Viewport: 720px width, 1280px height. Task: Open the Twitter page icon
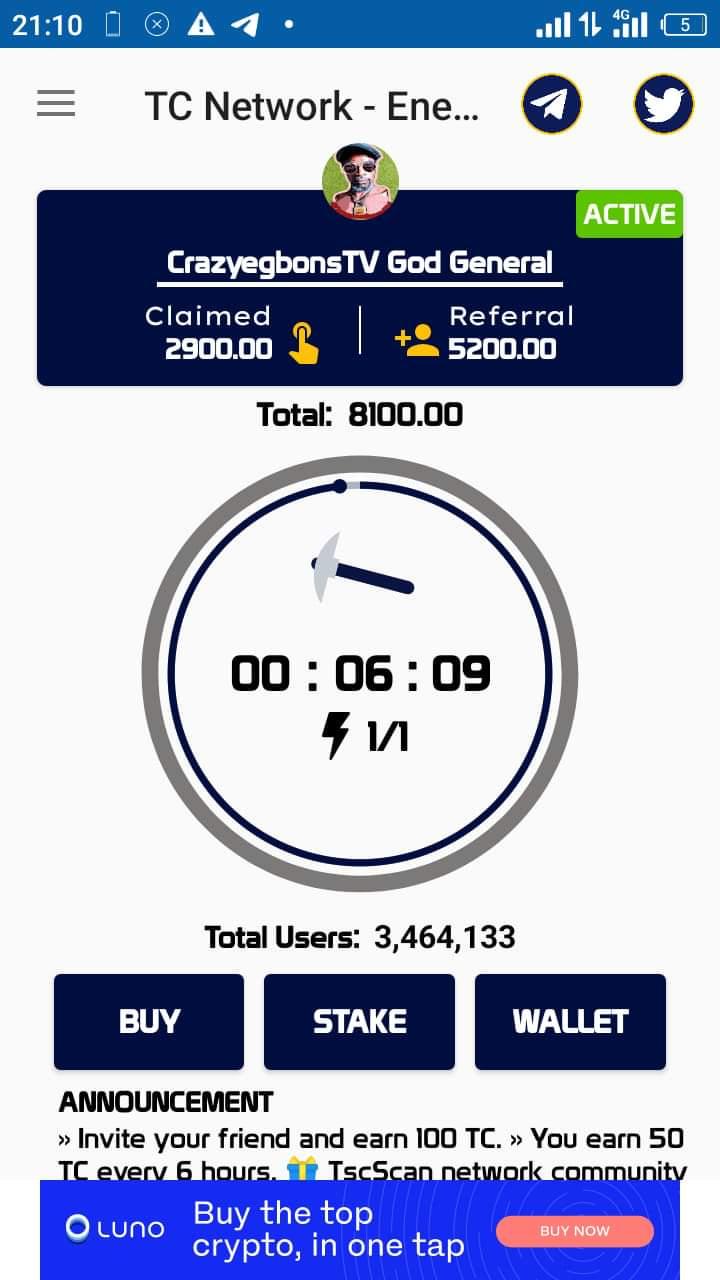point(664,104)
